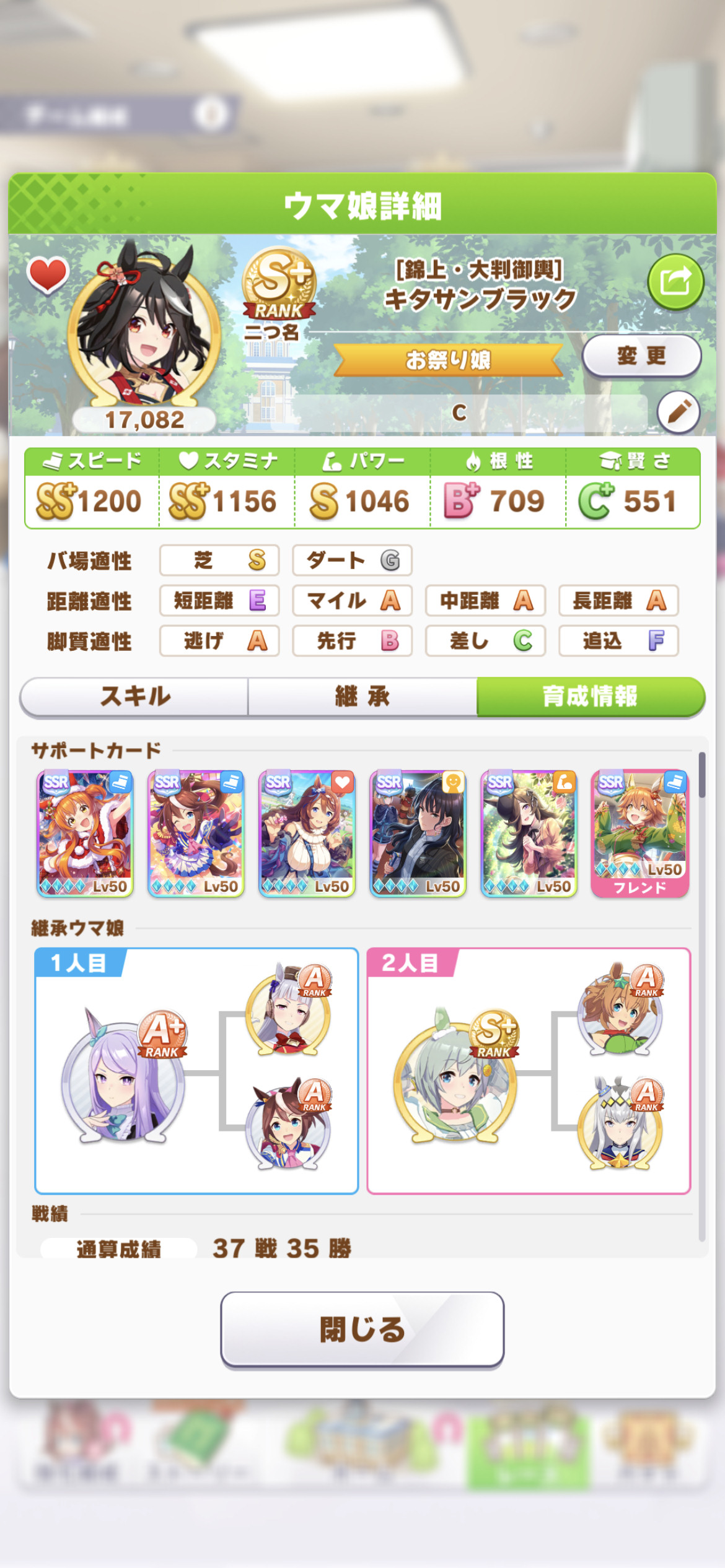Select the 育成情報 tab
Image resolution: width=725 pixels, height=1568 pixels.
[591, 697]
